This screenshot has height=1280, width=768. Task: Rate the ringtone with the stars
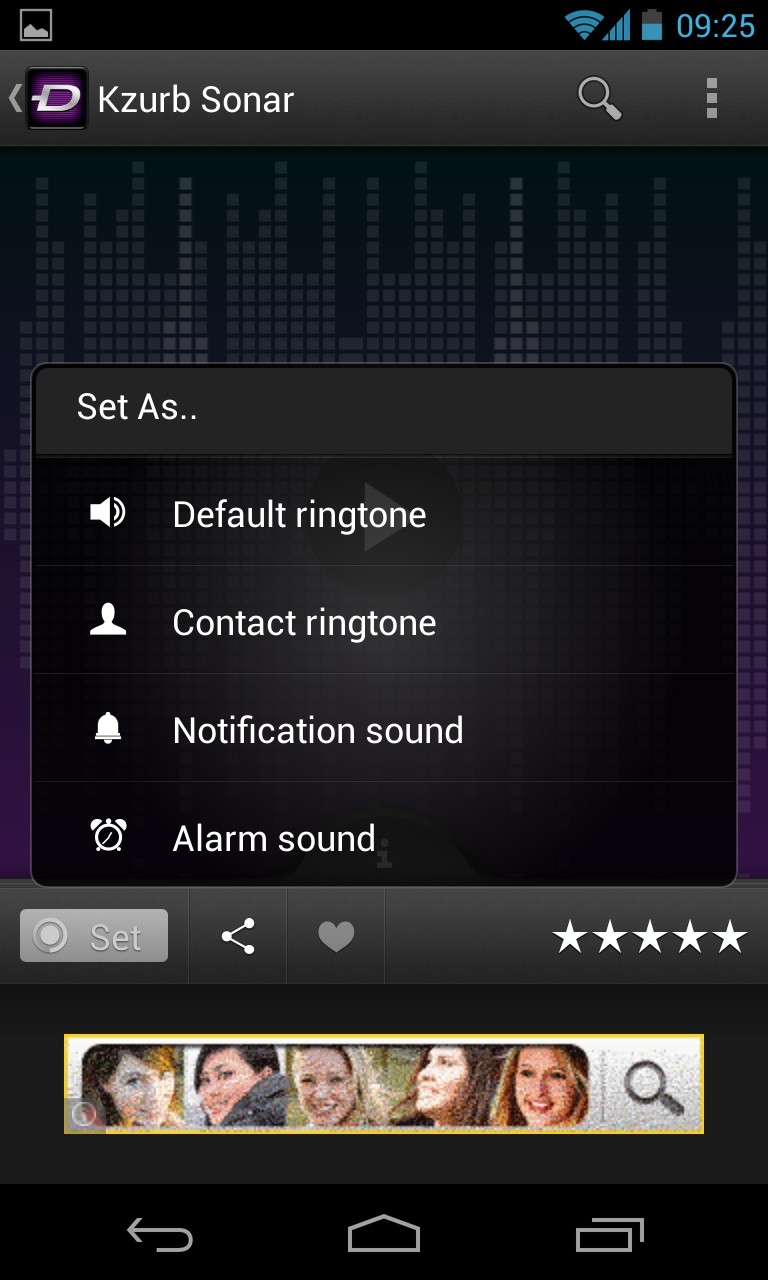[x=650, y=937]
